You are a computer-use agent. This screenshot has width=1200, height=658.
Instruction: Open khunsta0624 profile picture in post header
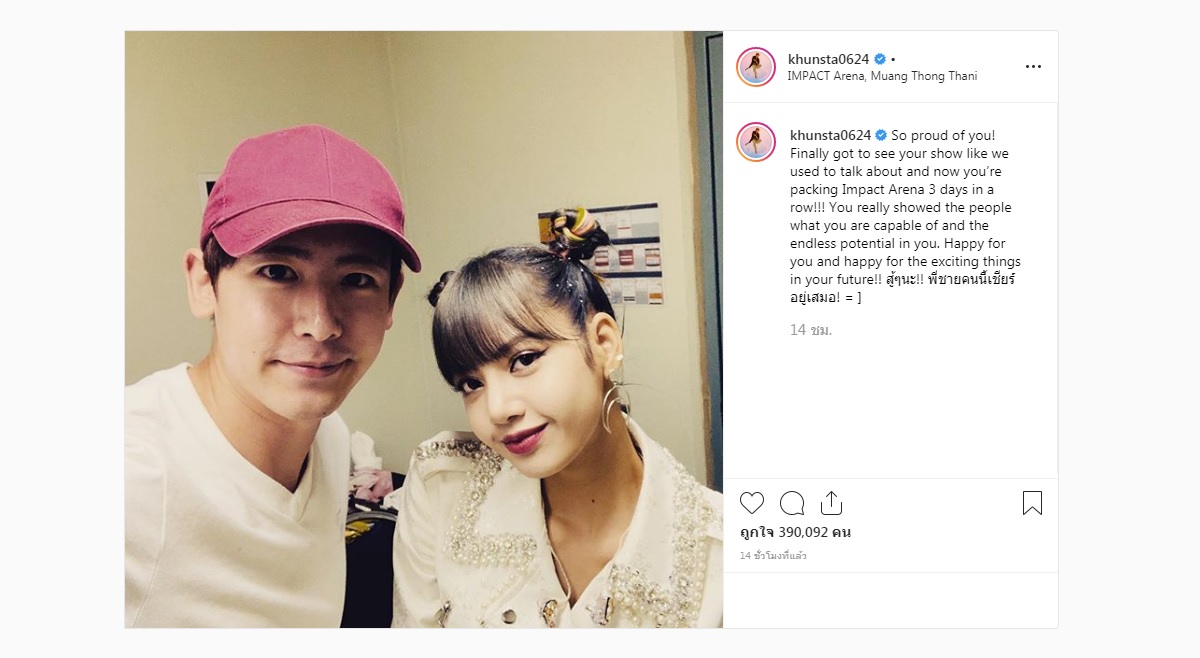(756, 67)
